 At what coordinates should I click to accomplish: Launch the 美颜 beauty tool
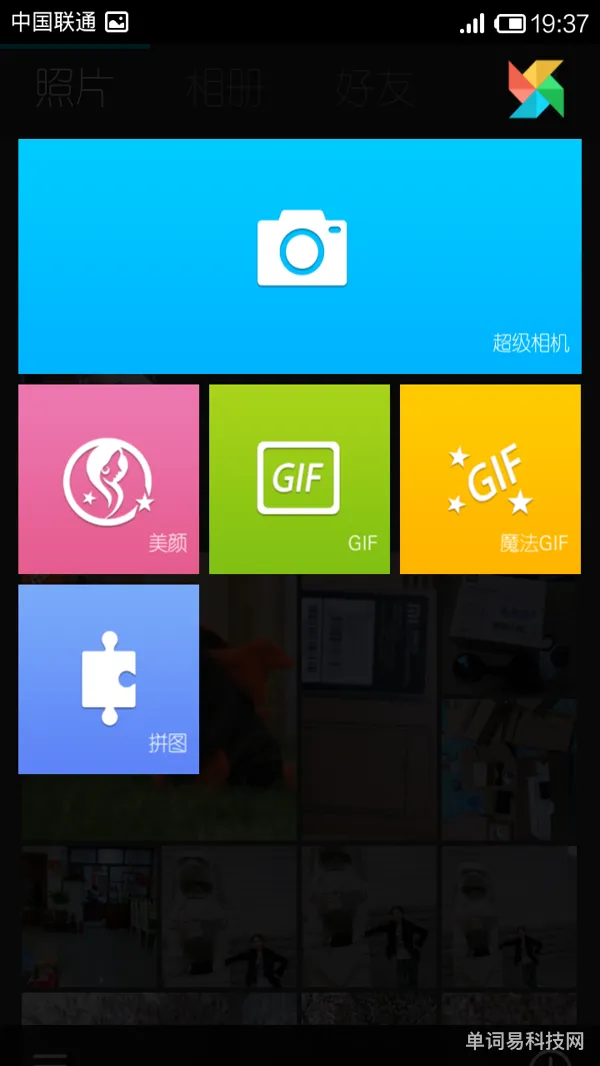point(108,479)
